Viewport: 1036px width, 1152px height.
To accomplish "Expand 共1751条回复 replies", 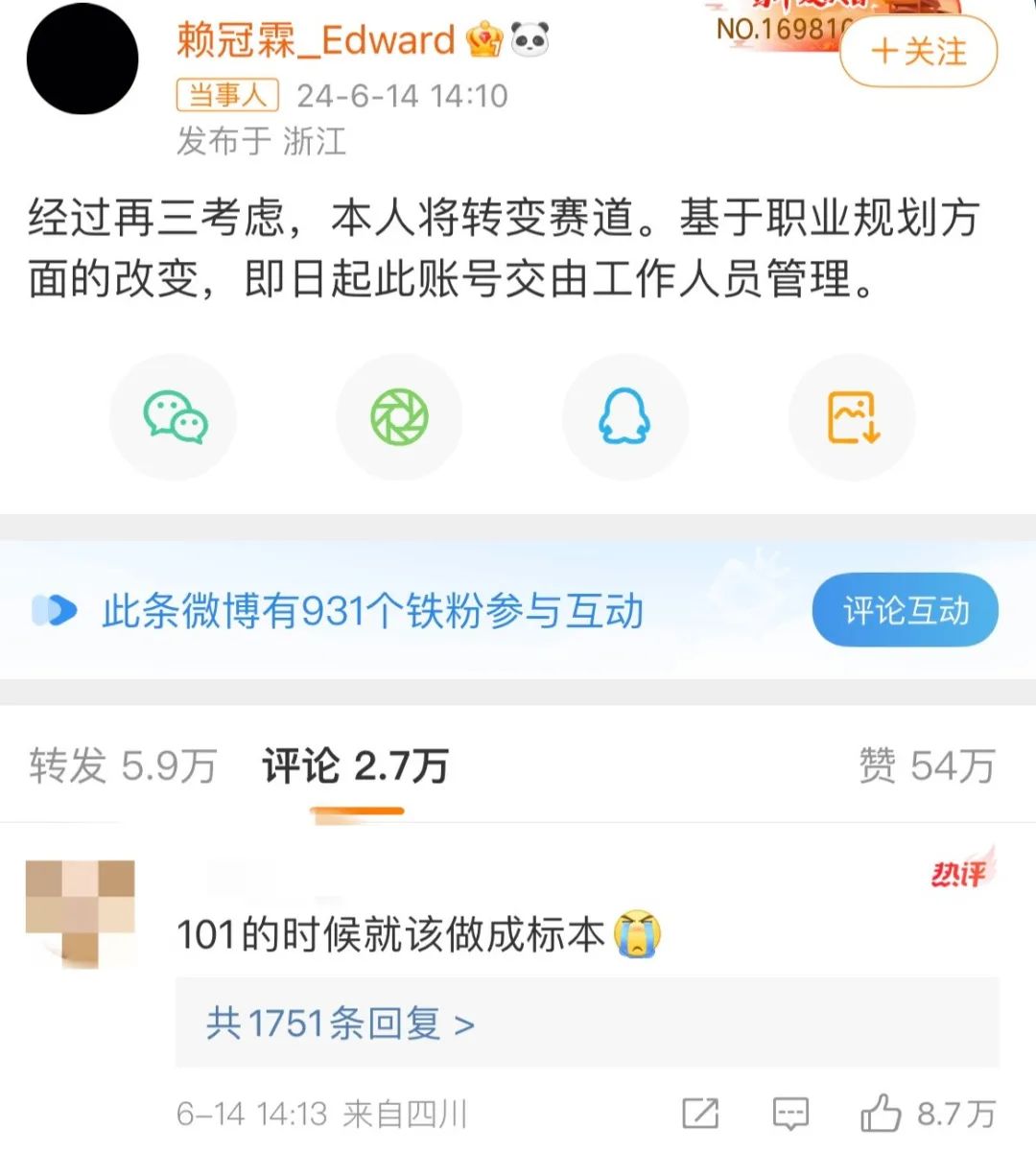I will (x=341, y=1023).
